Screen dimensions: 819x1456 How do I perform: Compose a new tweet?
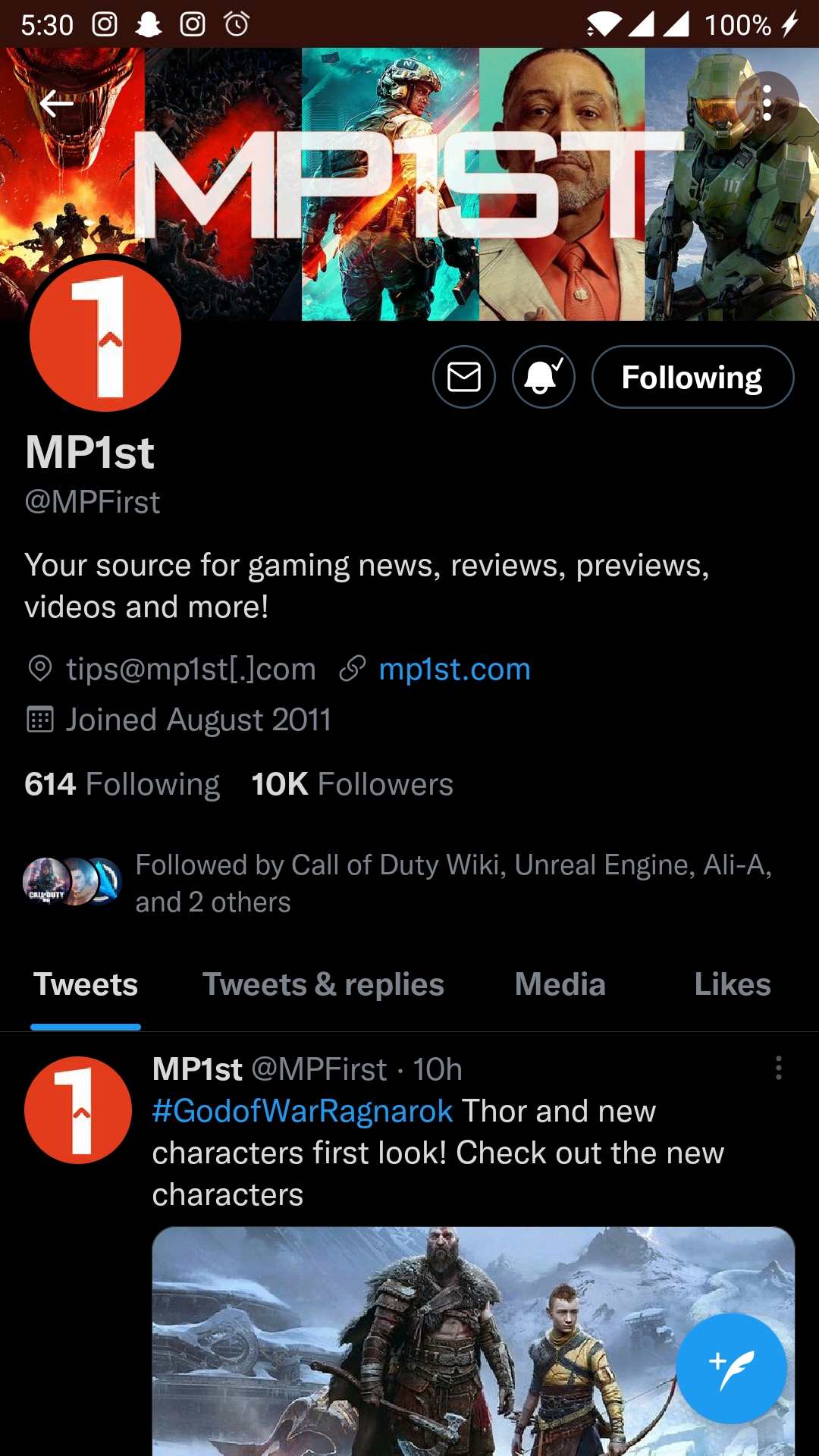point(731,1368)
